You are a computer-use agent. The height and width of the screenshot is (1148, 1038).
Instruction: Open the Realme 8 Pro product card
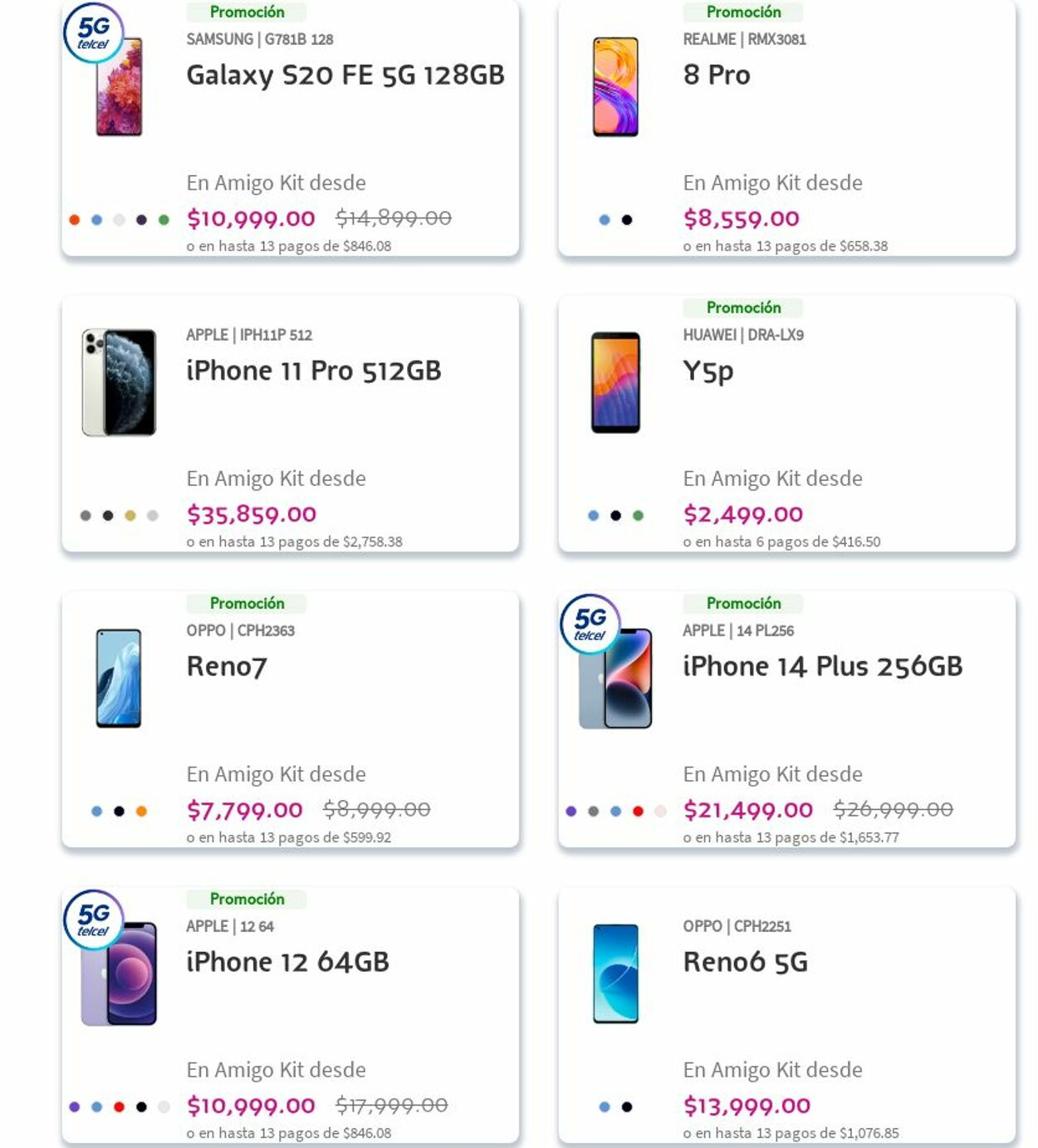click(x=717, y=76)
